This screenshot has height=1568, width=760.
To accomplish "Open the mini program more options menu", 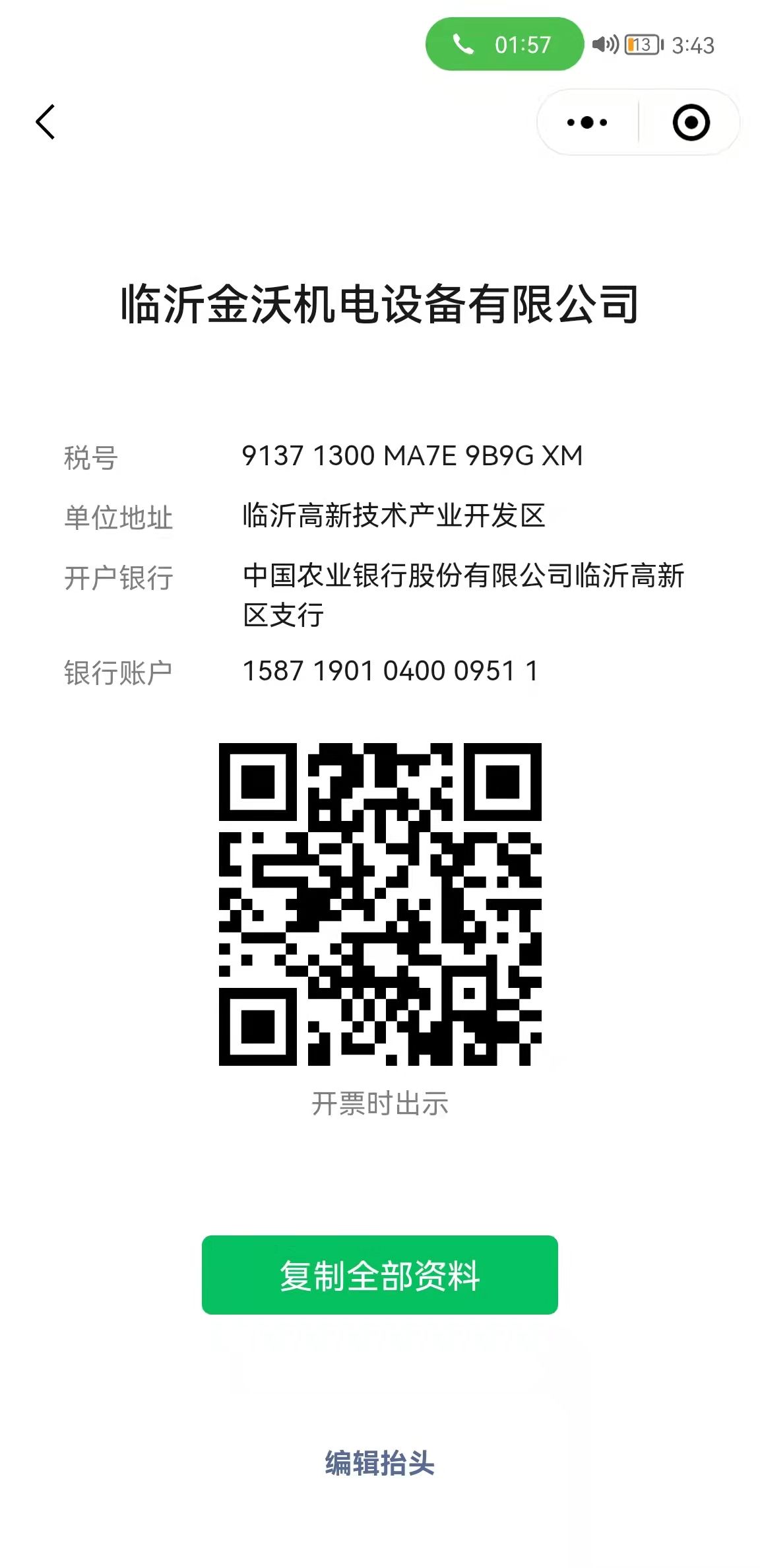I will coord(587,123).
